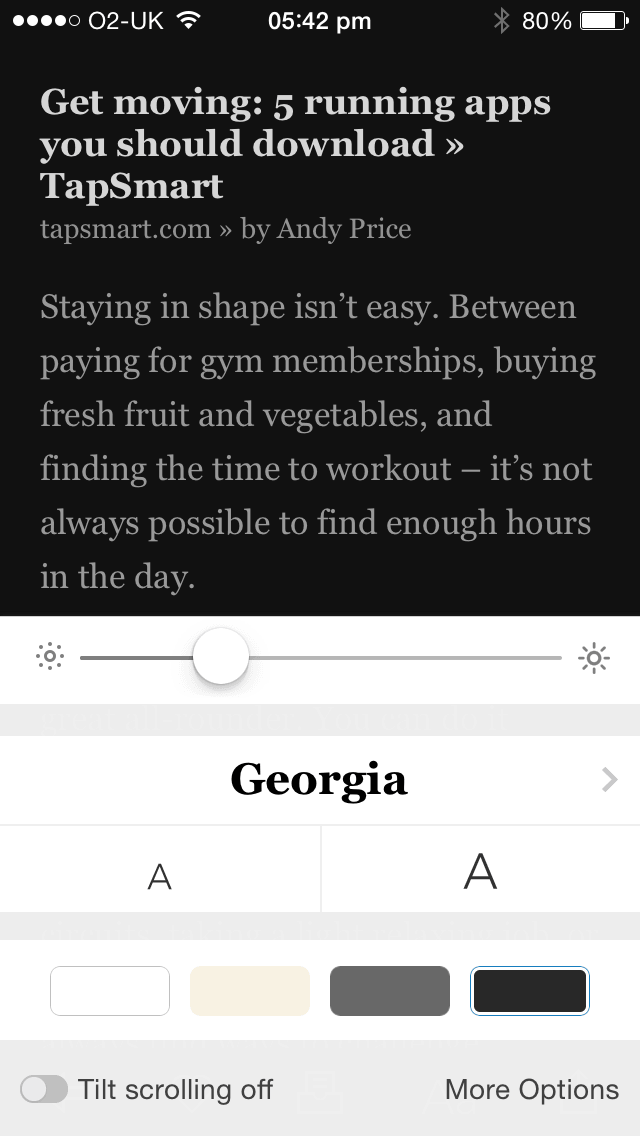Open More Options
Image resolution: width=640 pixels, height=1136 pixels.
[x=532, y=1089]
